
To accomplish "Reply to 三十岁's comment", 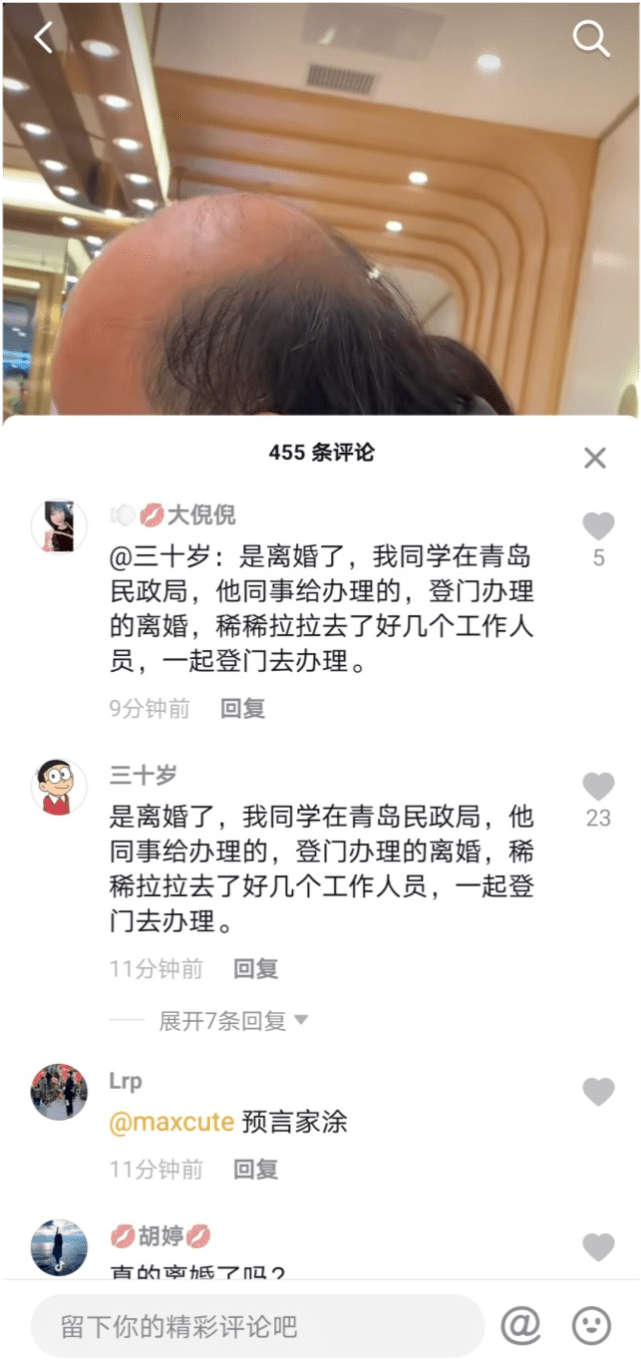I will click(x=255, y=968).
